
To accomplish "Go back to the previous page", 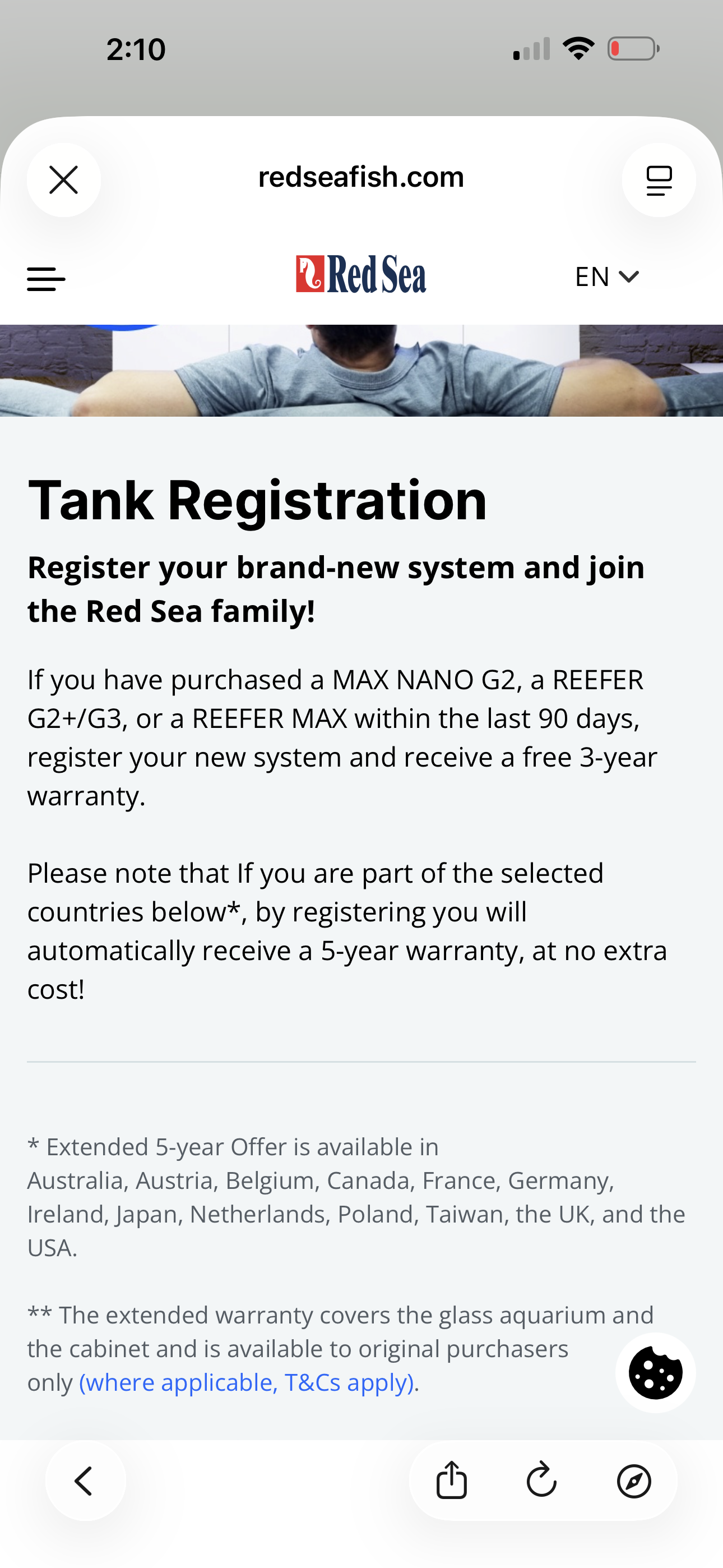I will (85, 1481).
